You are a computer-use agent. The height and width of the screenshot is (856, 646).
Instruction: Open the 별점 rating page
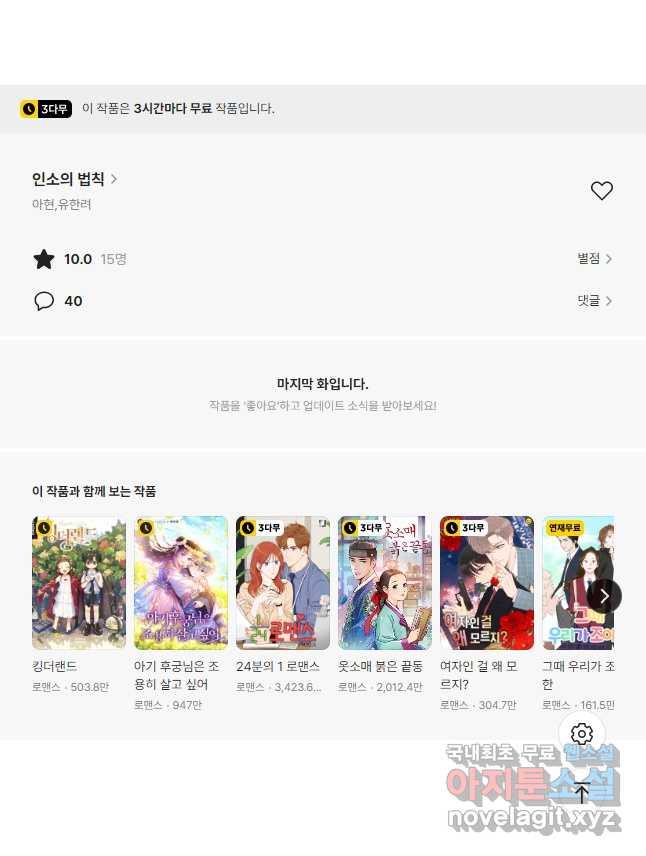(x=594, y=259)
